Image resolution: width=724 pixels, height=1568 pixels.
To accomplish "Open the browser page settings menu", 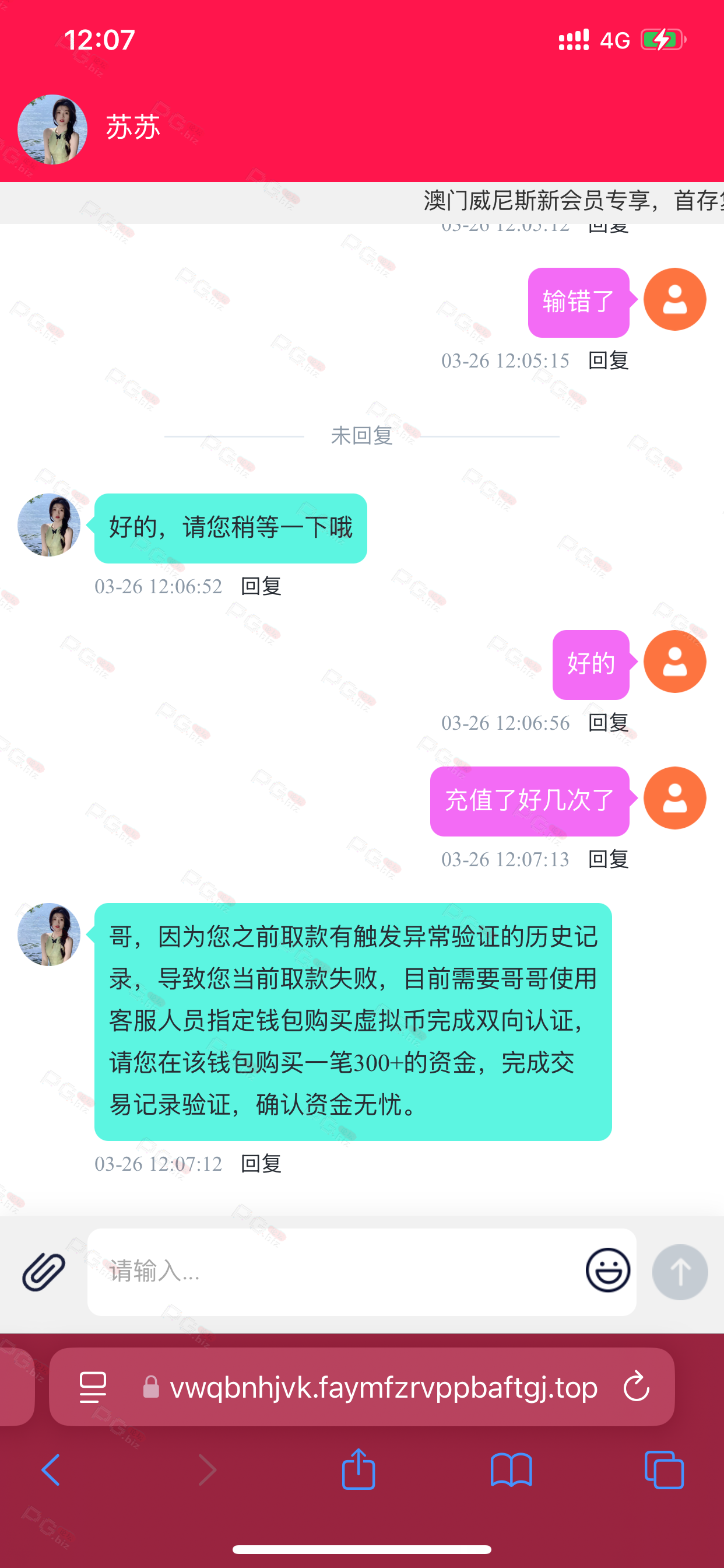I will (x=93, y=1387).
